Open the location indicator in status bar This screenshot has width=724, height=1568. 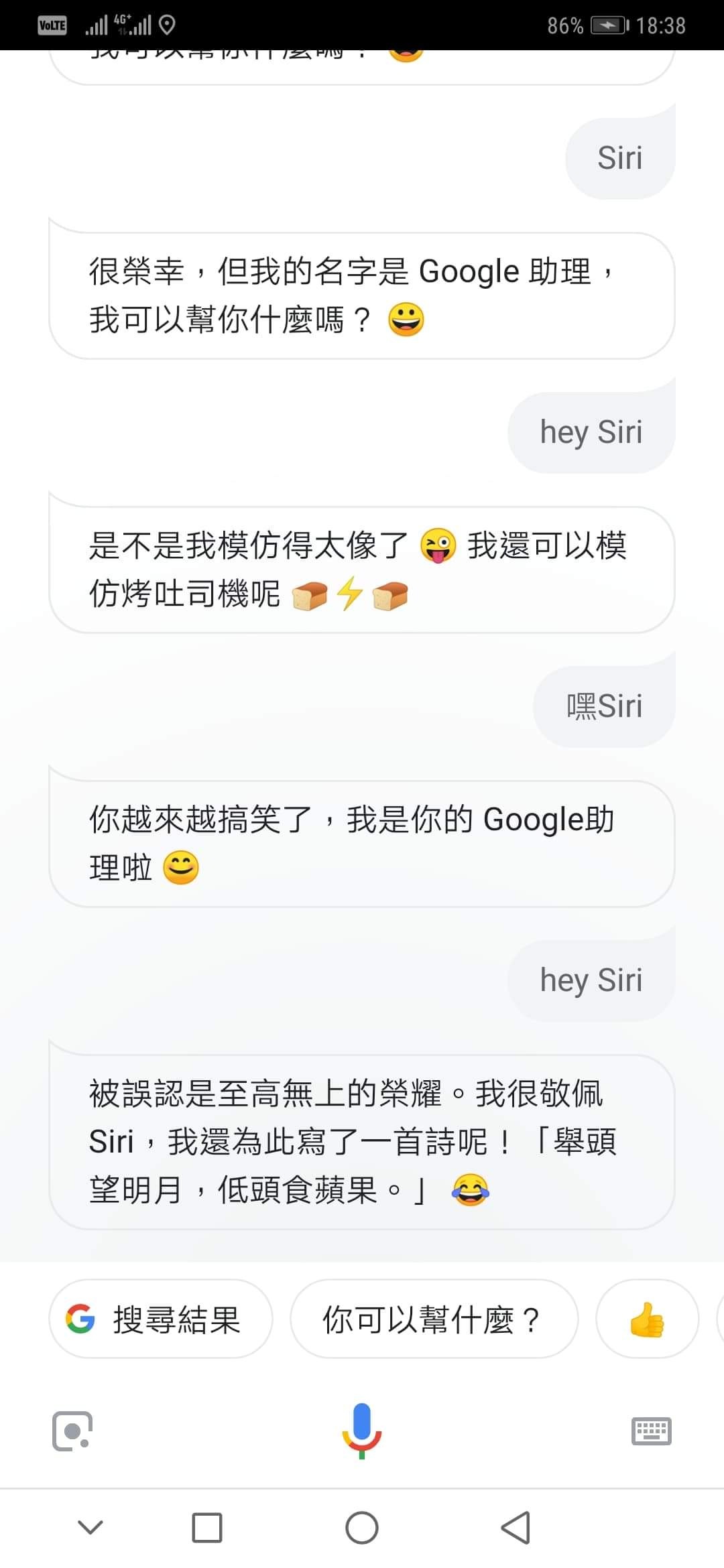pyautogui.click(x=168, y=25)
